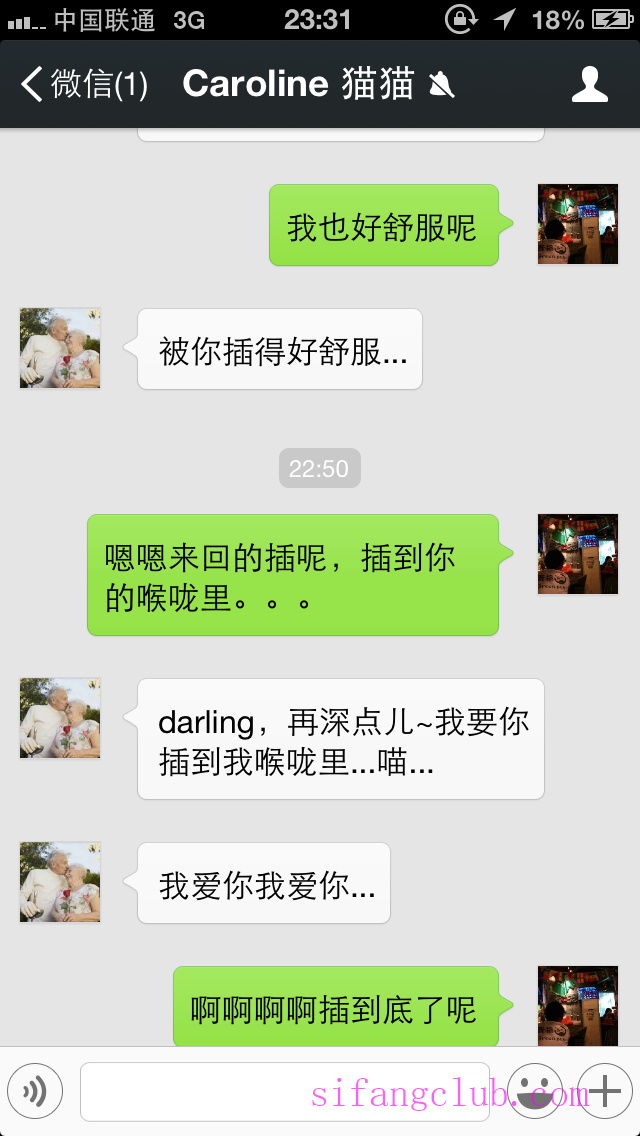640x1136 pixels.
Task: Go back to the 微信 chat list
Action: pos(85,84)
